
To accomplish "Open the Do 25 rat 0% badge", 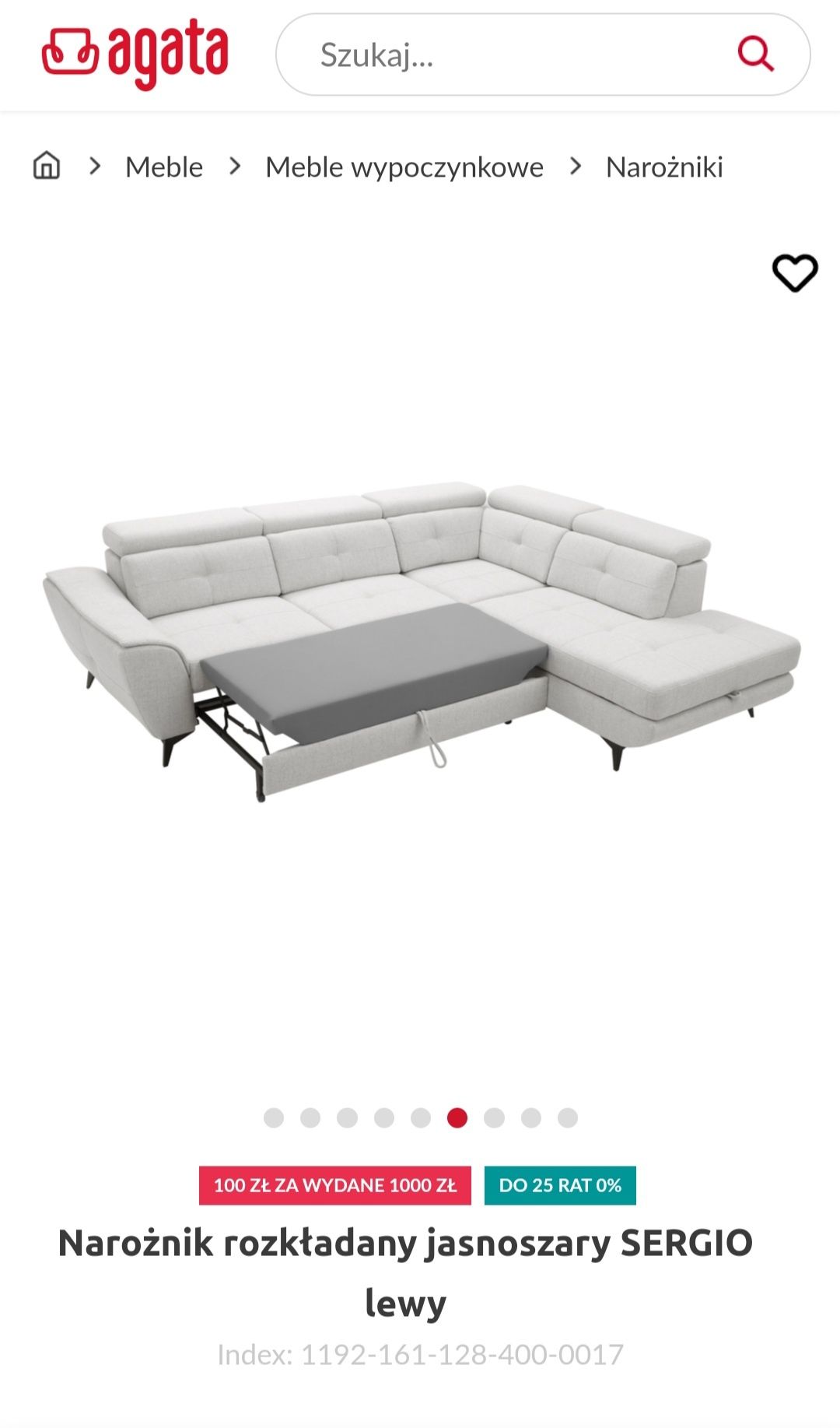I will (560, 1185).
